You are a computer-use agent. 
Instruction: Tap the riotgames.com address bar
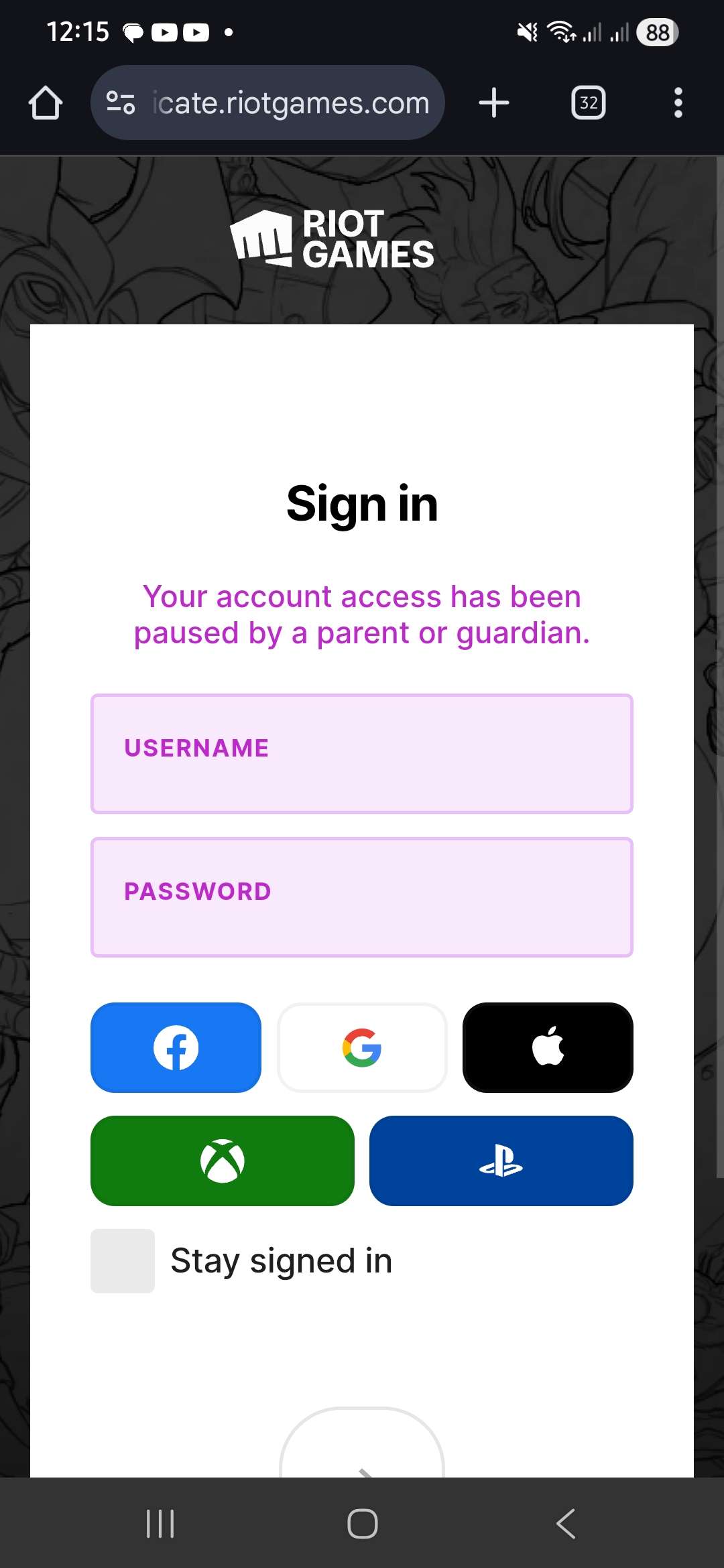[x=290, y=103]
